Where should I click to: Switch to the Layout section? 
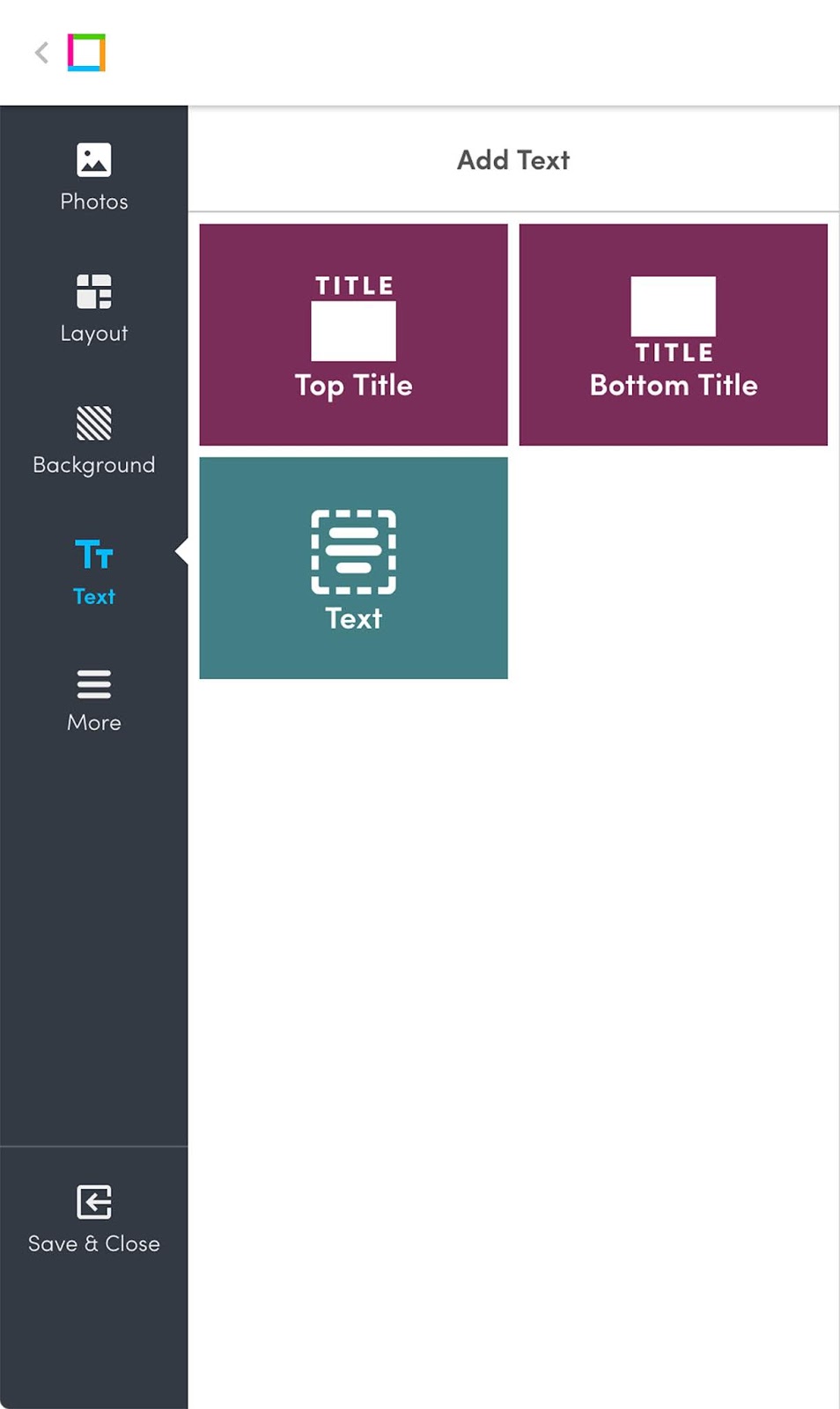click(x=93, y=309)
